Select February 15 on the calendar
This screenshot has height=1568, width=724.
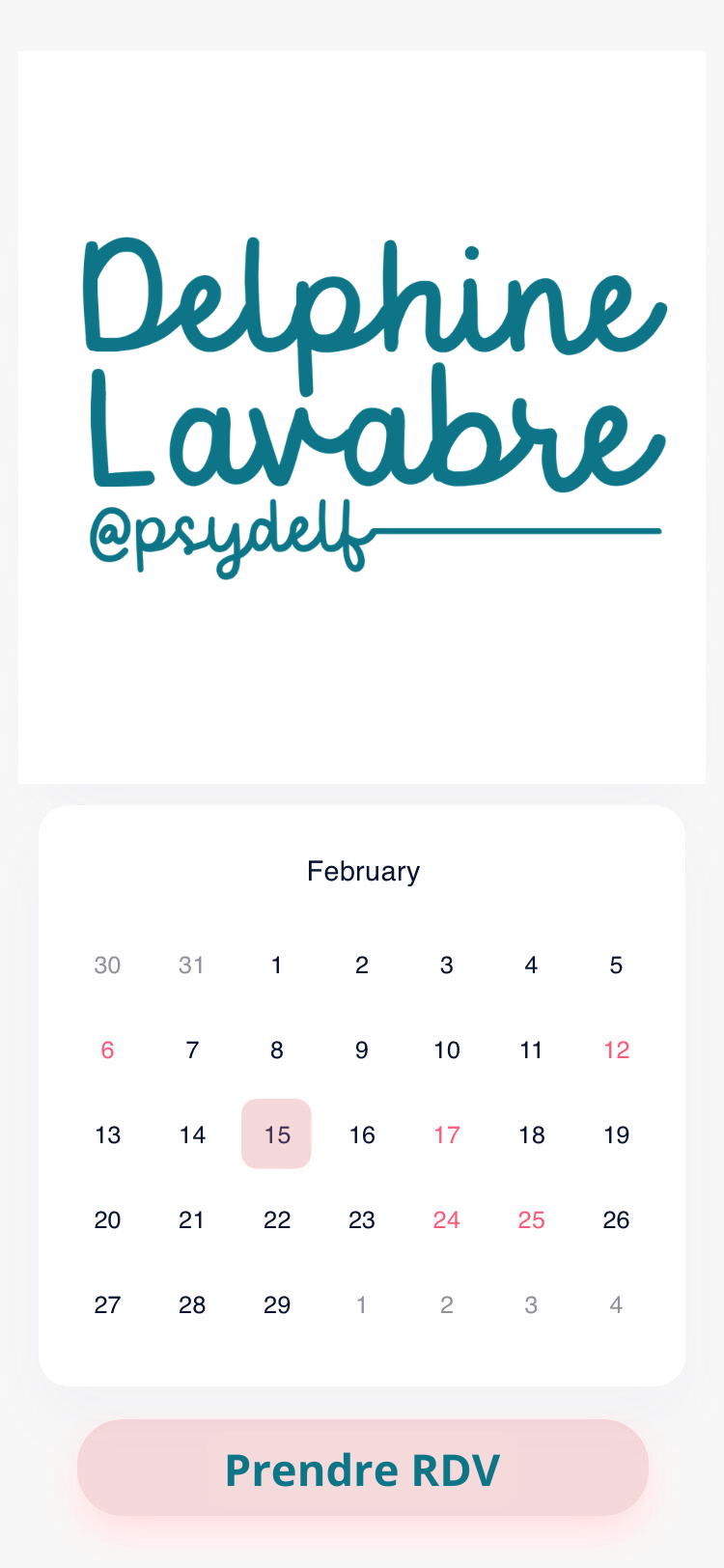[x=277, y=1134]
